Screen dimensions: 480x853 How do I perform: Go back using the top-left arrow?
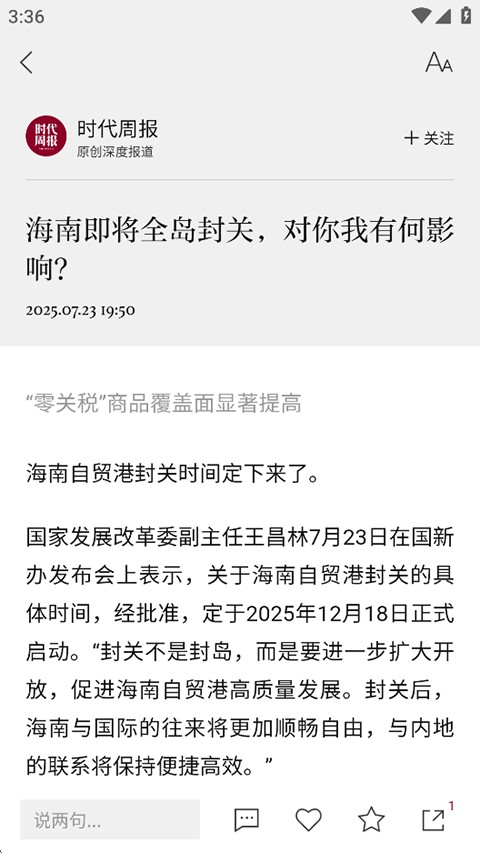[26, 62]
